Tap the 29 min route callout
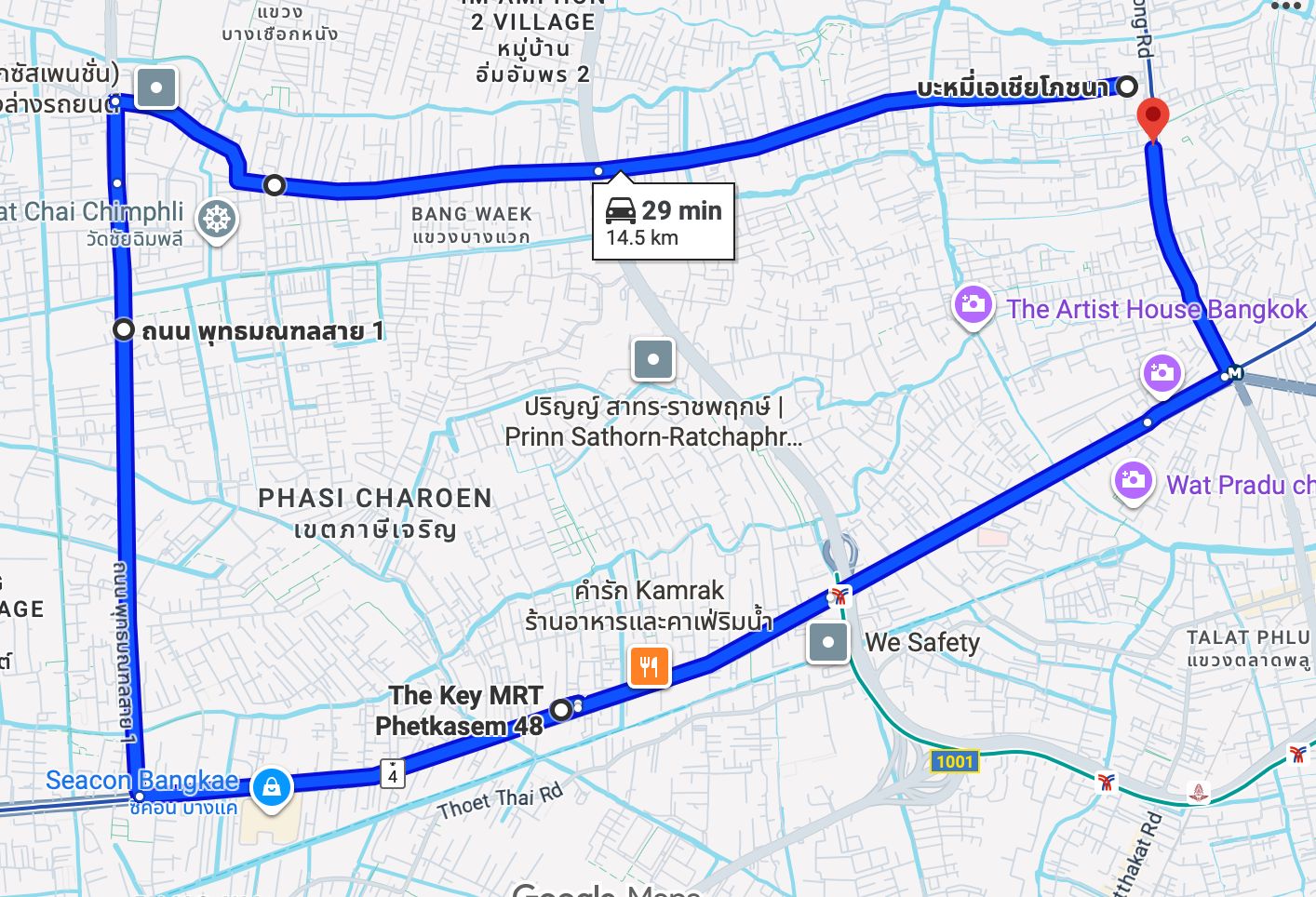Screen dimensions: 1316x897 point(664,221)
